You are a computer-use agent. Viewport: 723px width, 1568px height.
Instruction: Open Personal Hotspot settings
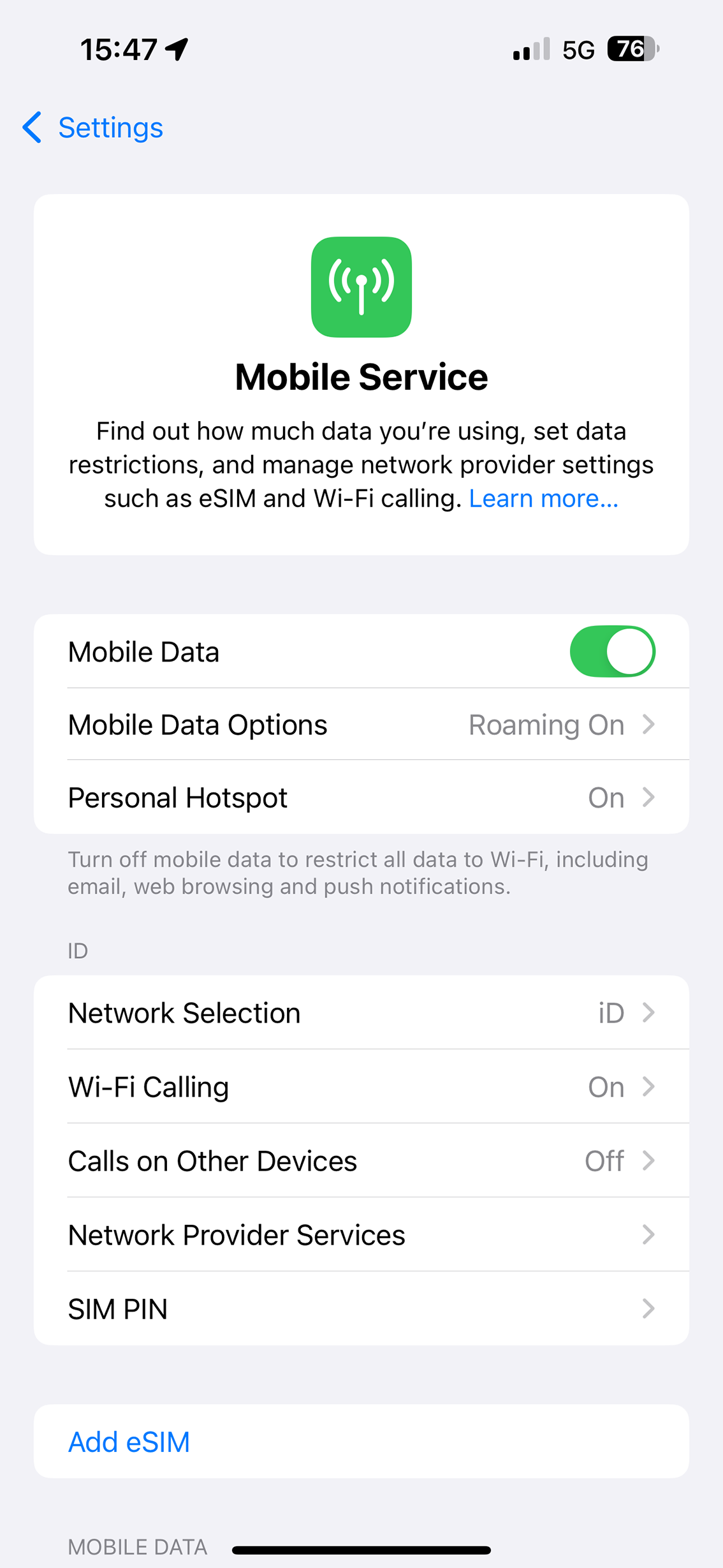pyautogui.click(x=361, y=797)
